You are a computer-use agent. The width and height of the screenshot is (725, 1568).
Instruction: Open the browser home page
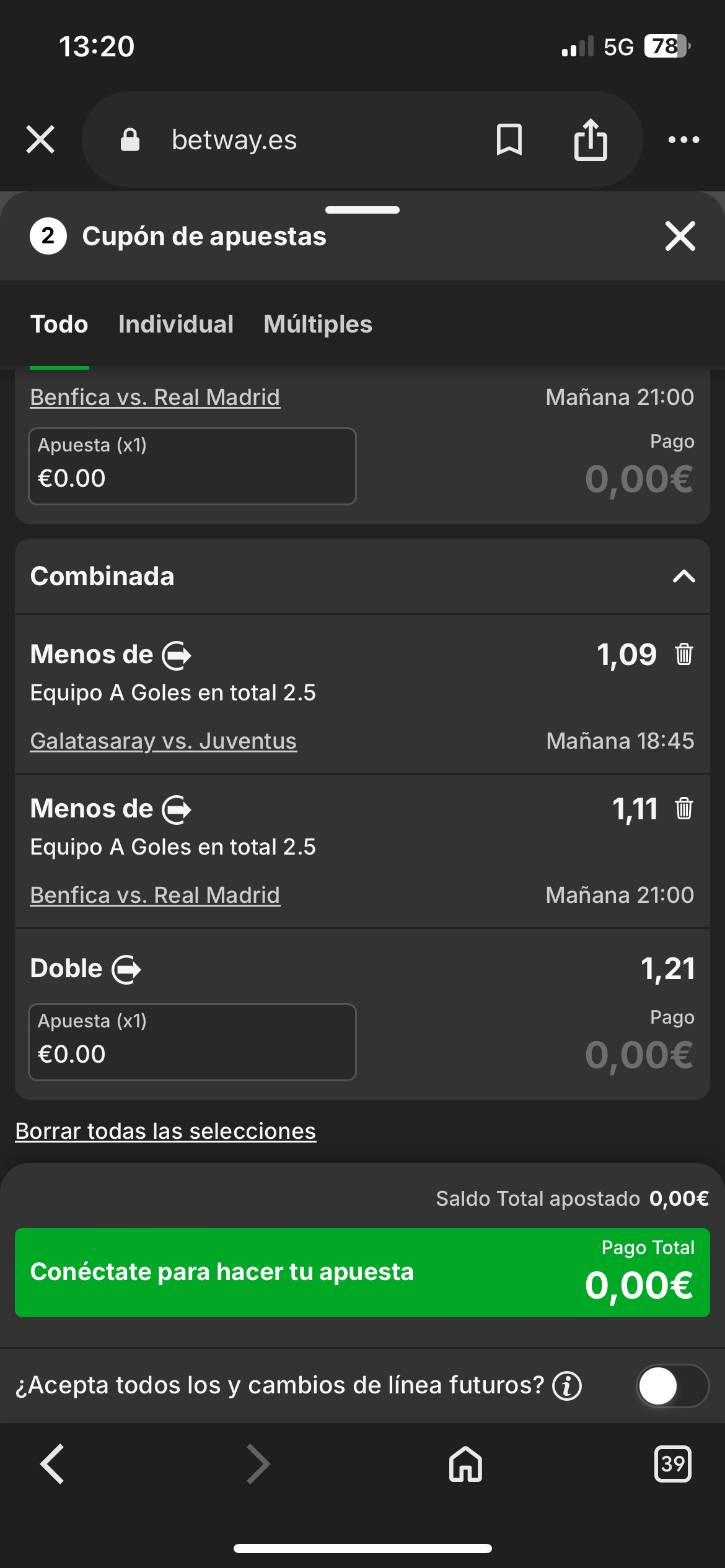coord(465,1464)
